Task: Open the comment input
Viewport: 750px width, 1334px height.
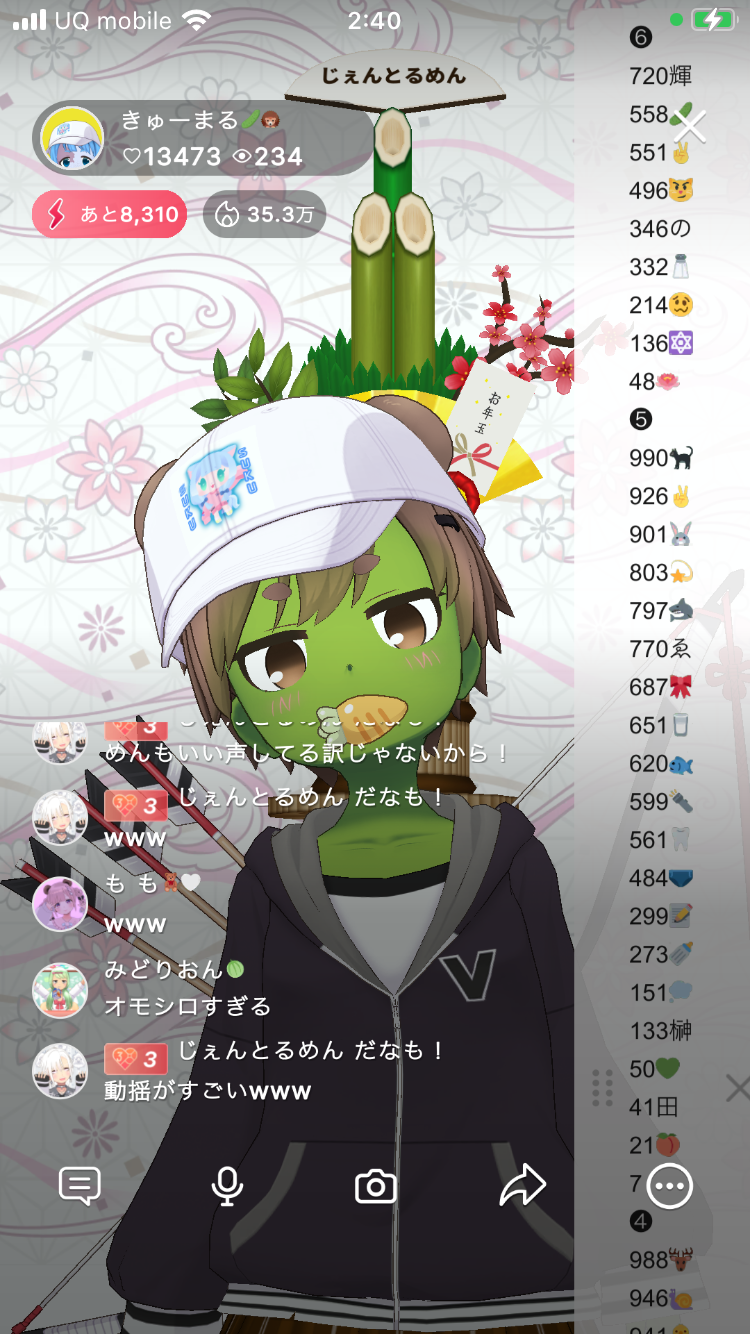Action: click(80, 1186)
